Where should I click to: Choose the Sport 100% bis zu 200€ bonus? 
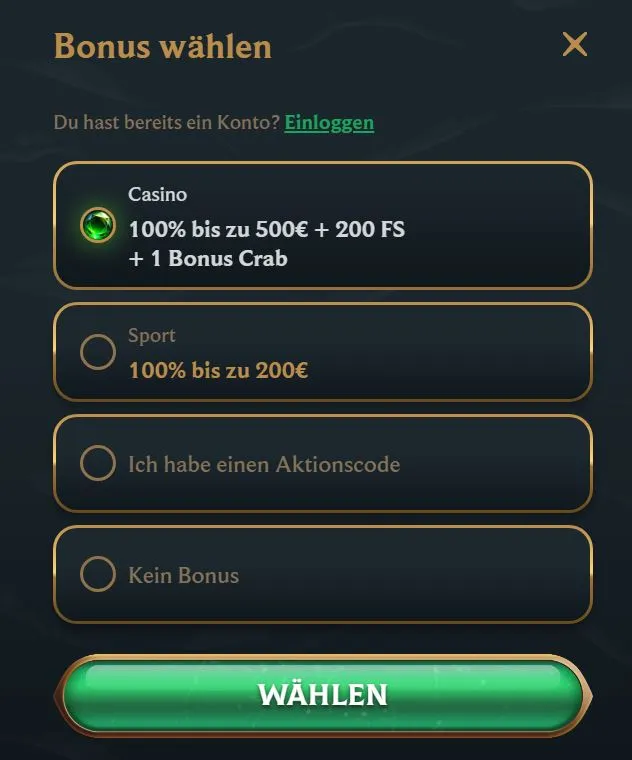(98, 352)
